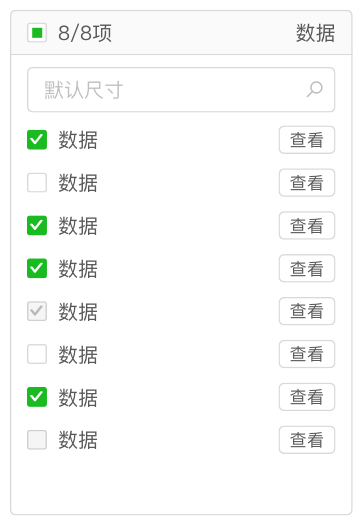
Task: Tap 查看 on the second 数据 row
Action: (x=307, y=182)
